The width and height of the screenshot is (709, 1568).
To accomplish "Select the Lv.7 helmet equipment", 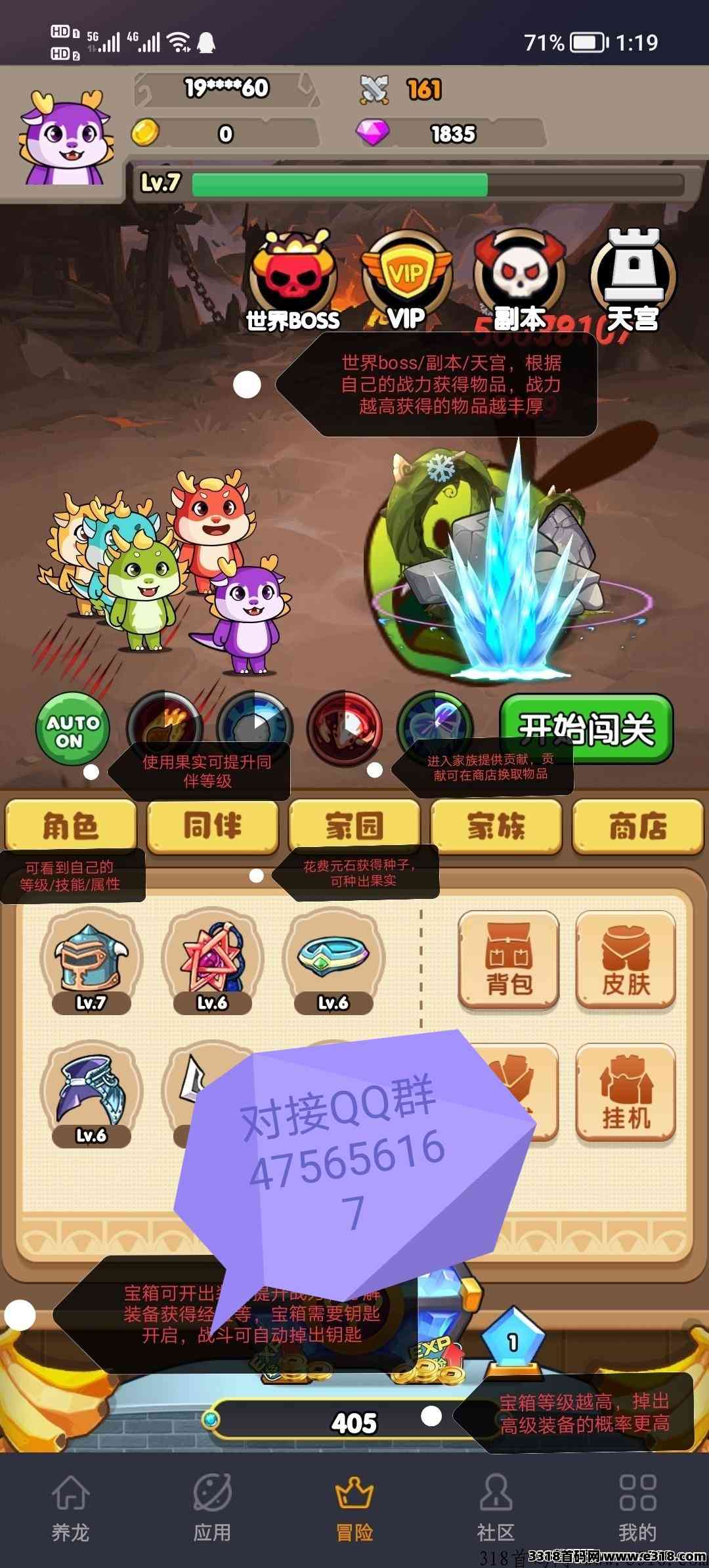I will pyautogui.click(x=91, y=961).
